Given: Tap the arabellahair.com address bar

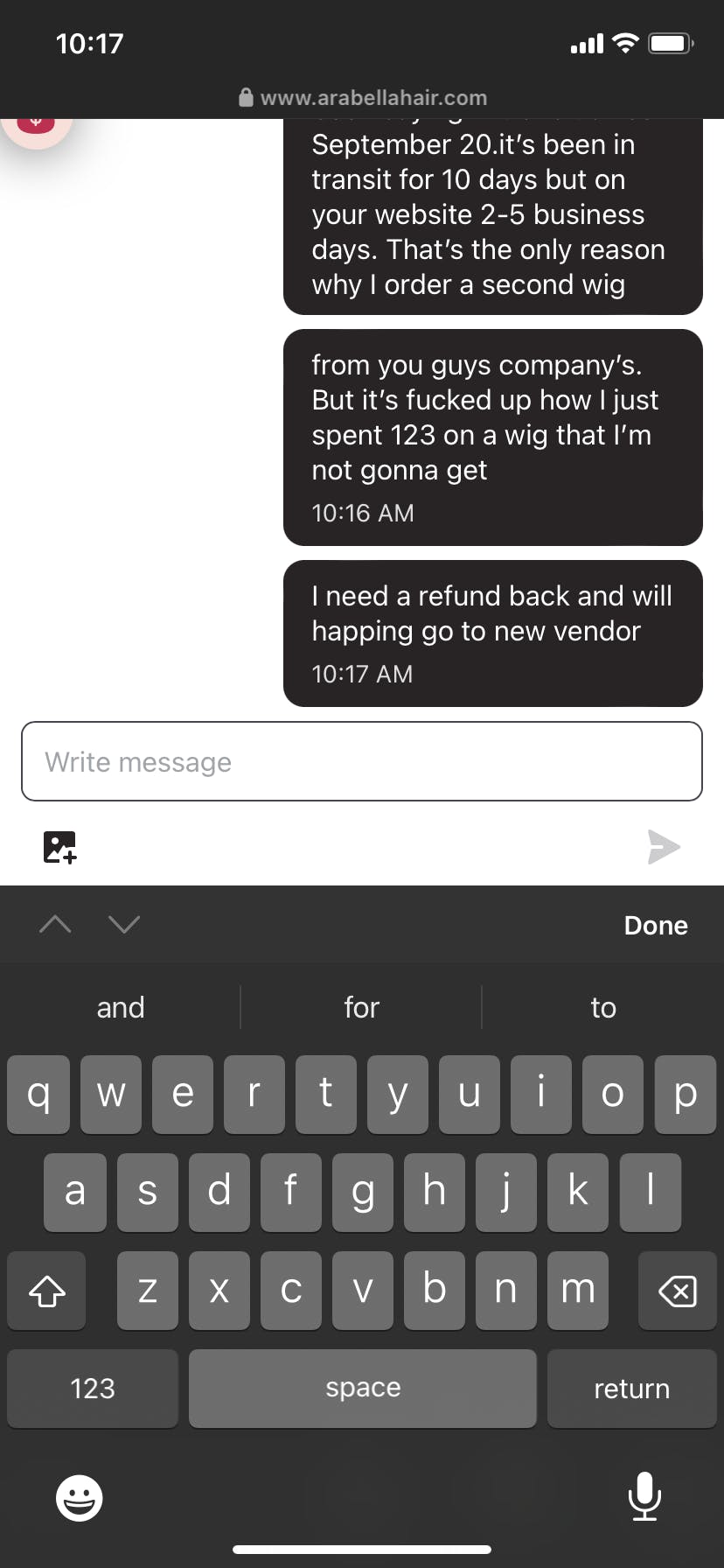Looking at the screenshot, I should coord(363,97).
